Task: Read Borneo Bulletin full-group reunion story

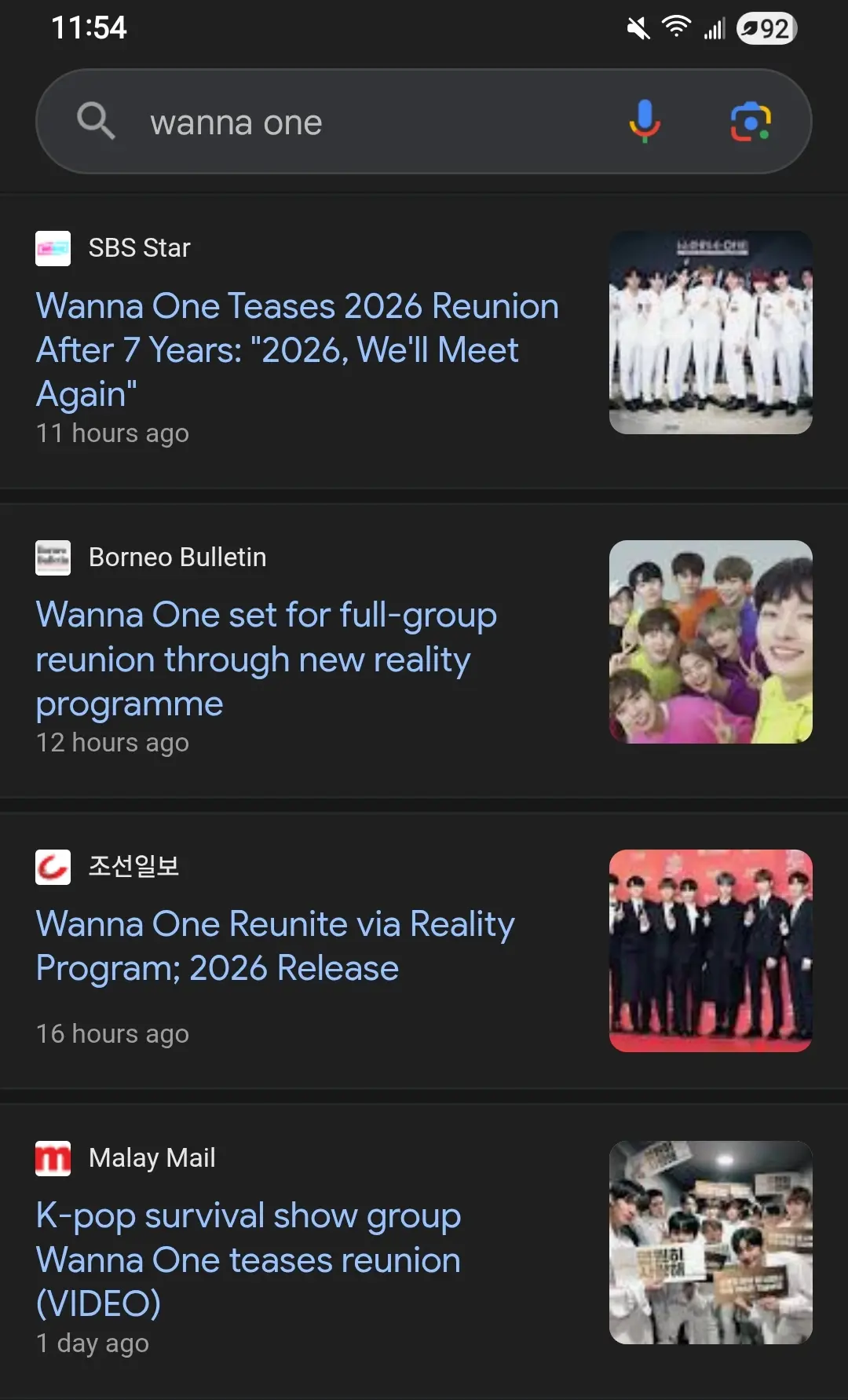Action: (266, 659)
